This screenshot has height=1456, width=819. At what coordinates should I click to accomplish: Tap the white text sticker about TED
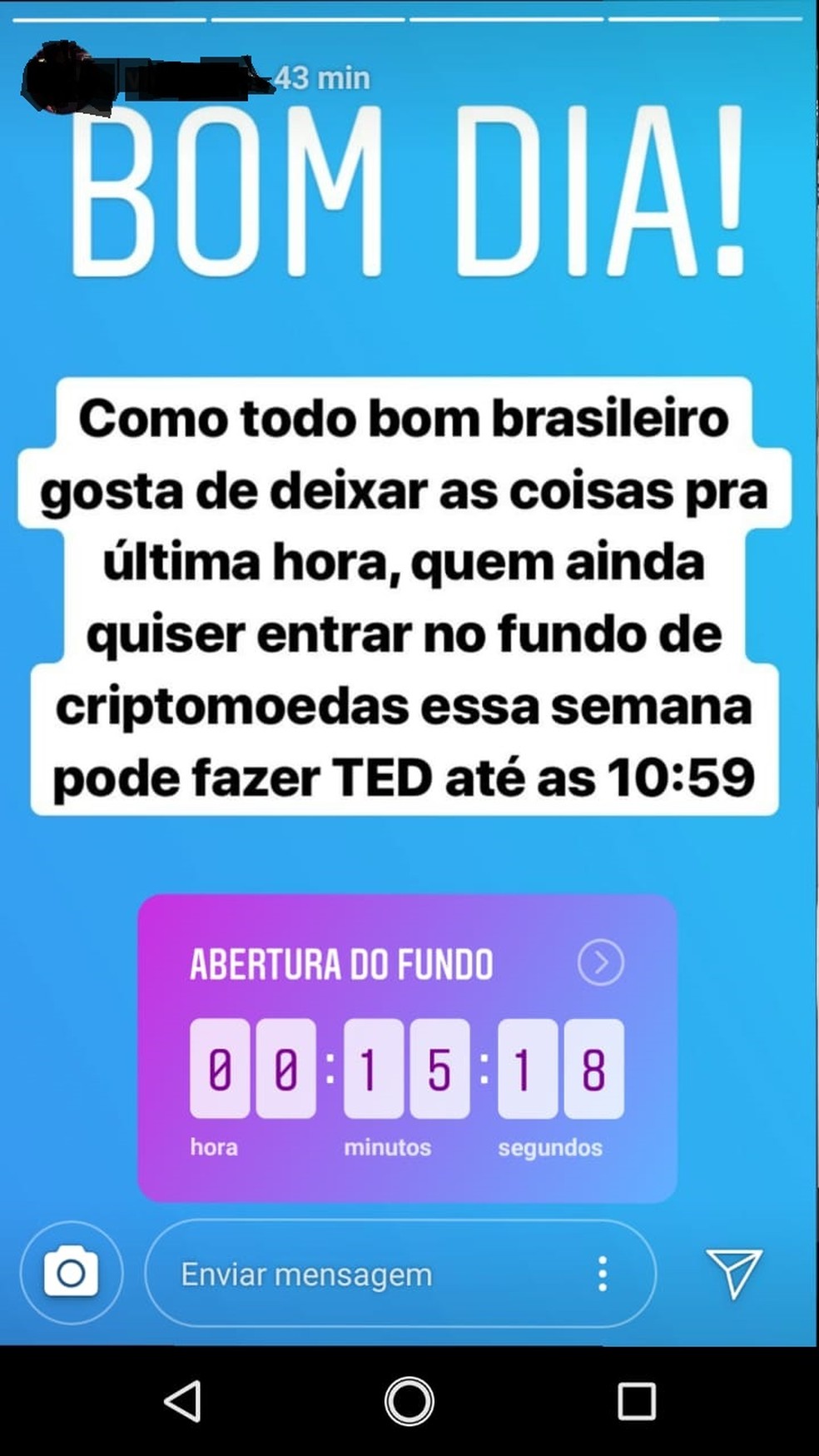(x=407, y=595)
